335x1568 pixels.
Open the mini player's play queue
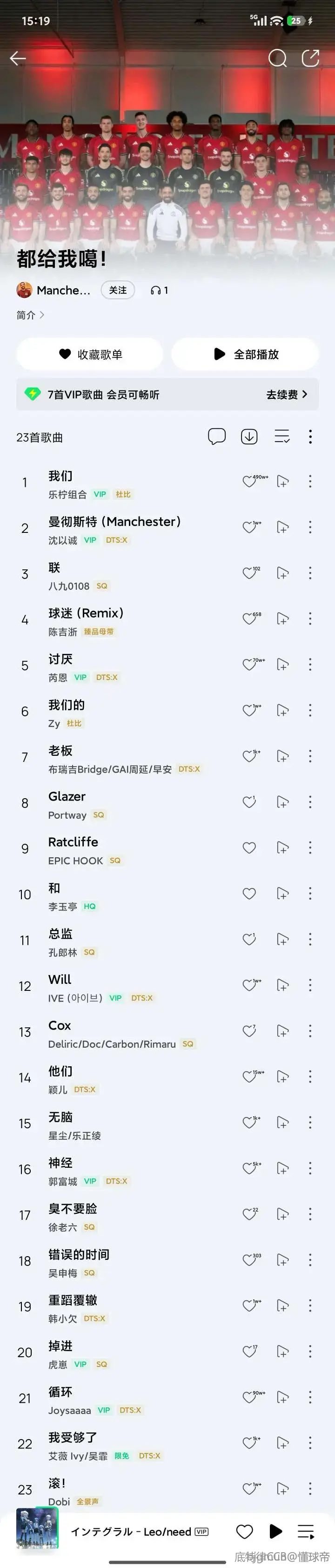pos(306,1532)
